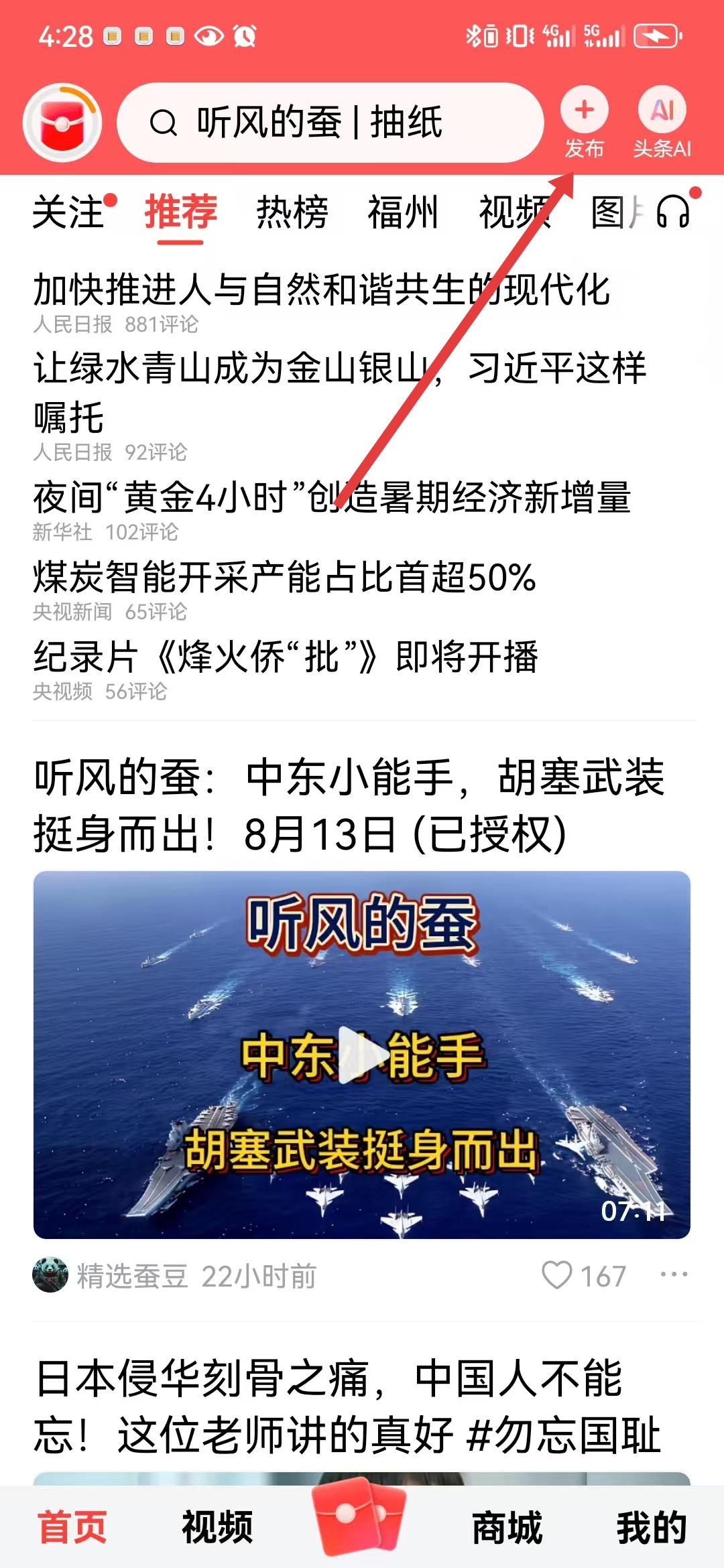Switch to the 我的 profile tab
This screenshot has width=724, height=1568.
point(652,1528)
